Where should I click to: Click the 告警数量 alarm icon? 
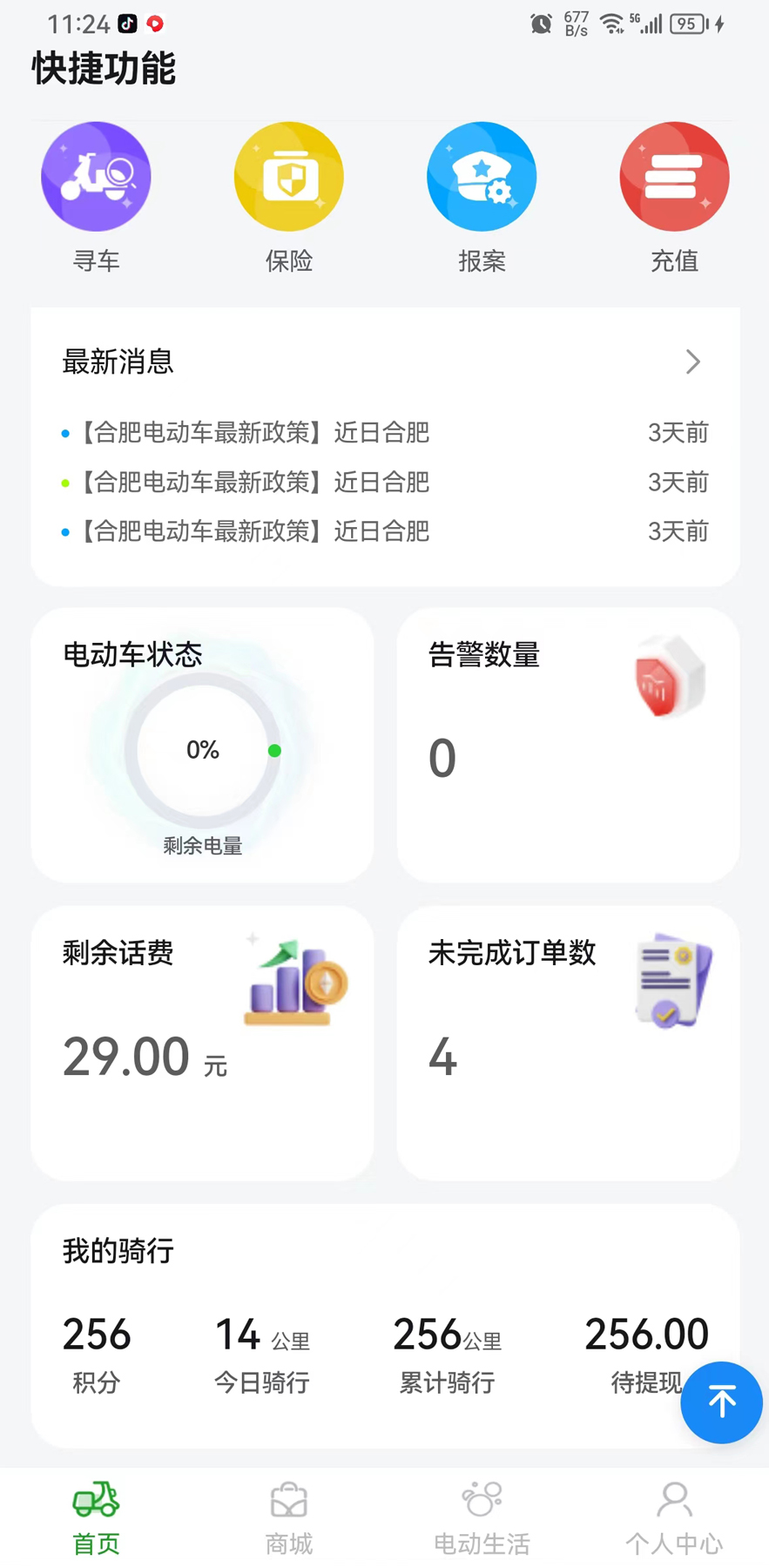point(670,675)
